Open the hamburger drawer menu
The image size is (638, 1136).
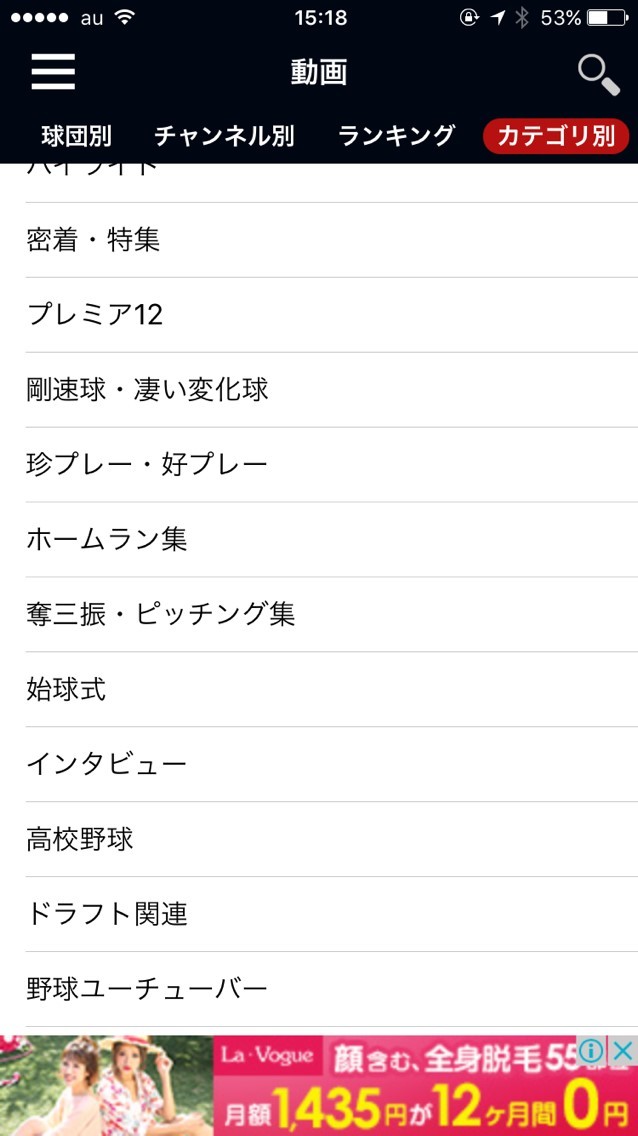click(x=53, y=72)
